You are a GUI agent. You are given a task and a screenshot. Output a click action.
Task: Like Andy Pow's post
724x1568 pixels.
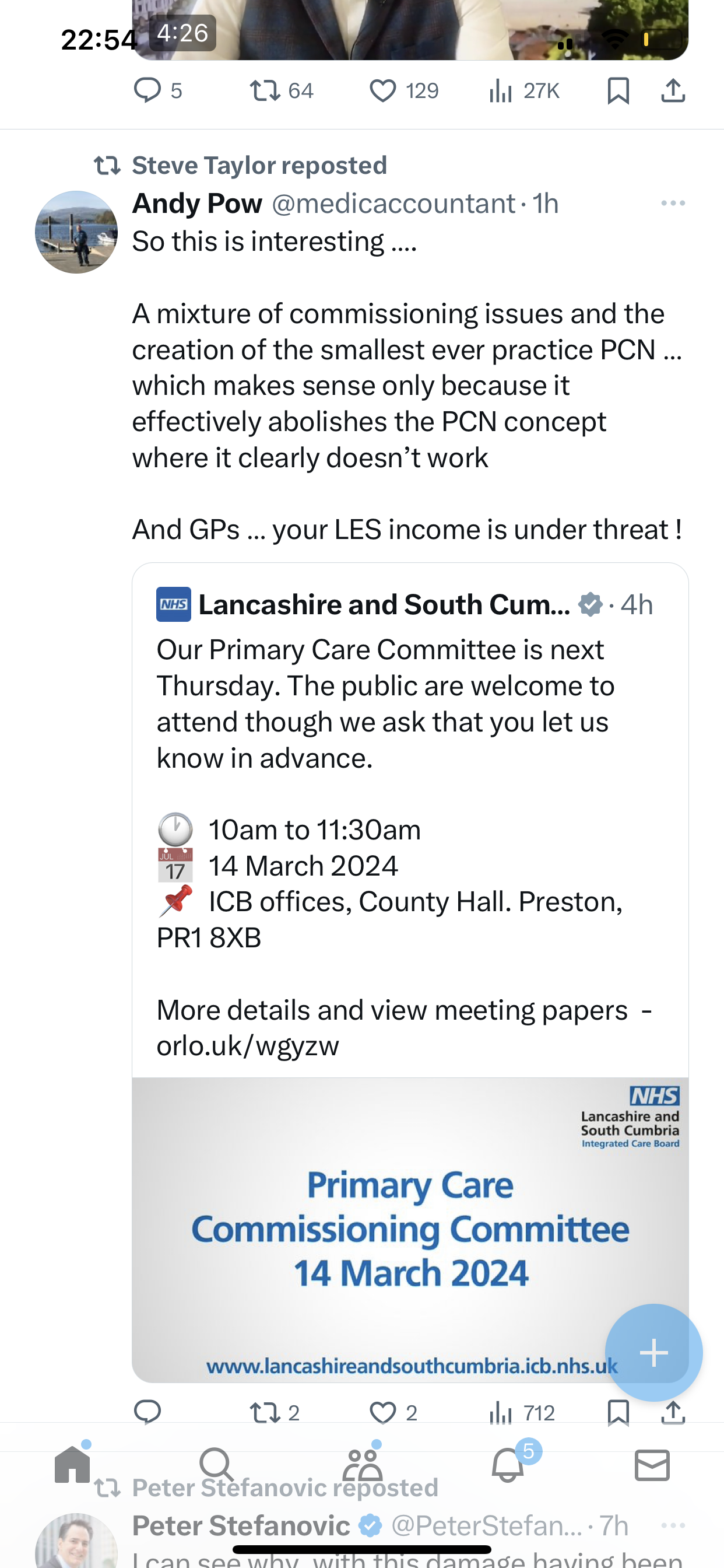[x=393, y=1413]
